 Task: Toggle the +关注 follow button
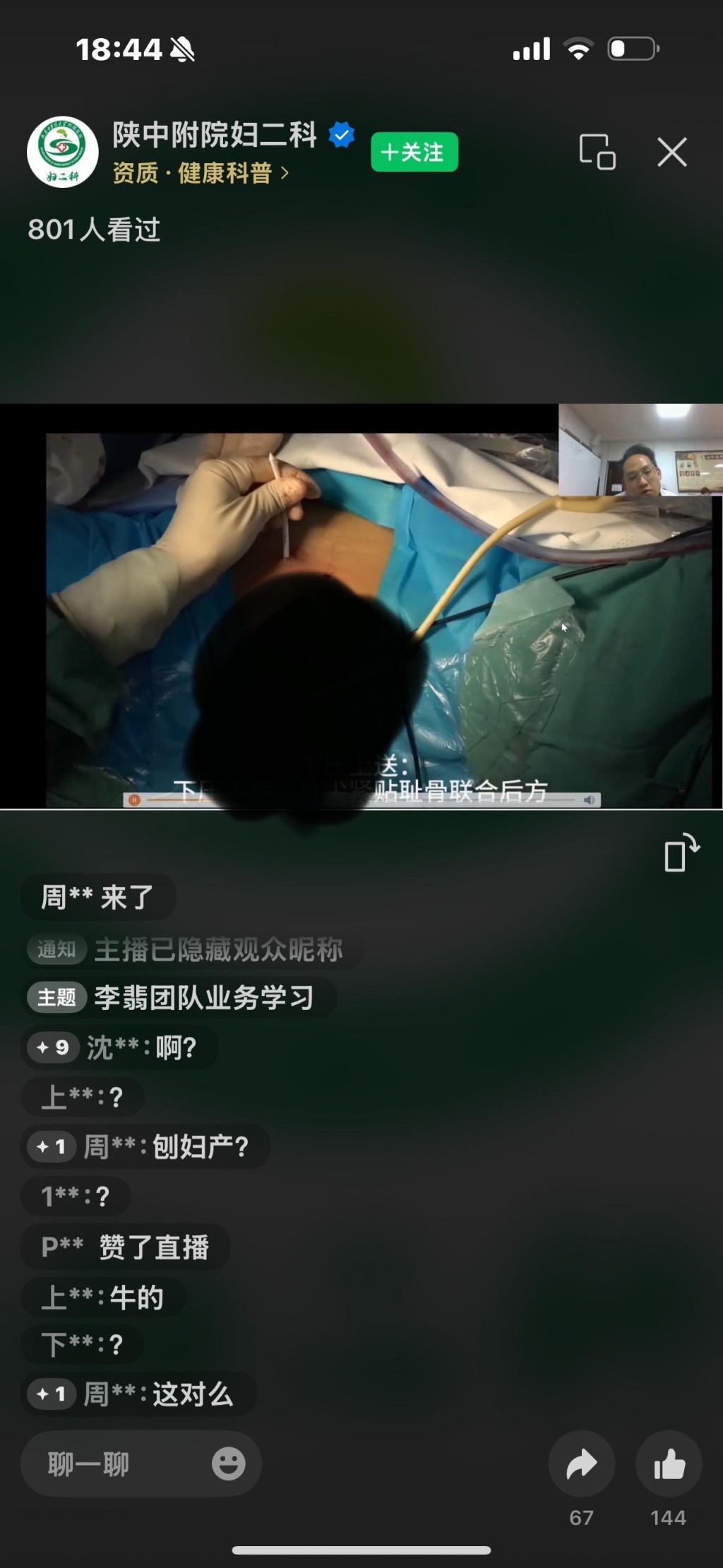click(414, 152)
